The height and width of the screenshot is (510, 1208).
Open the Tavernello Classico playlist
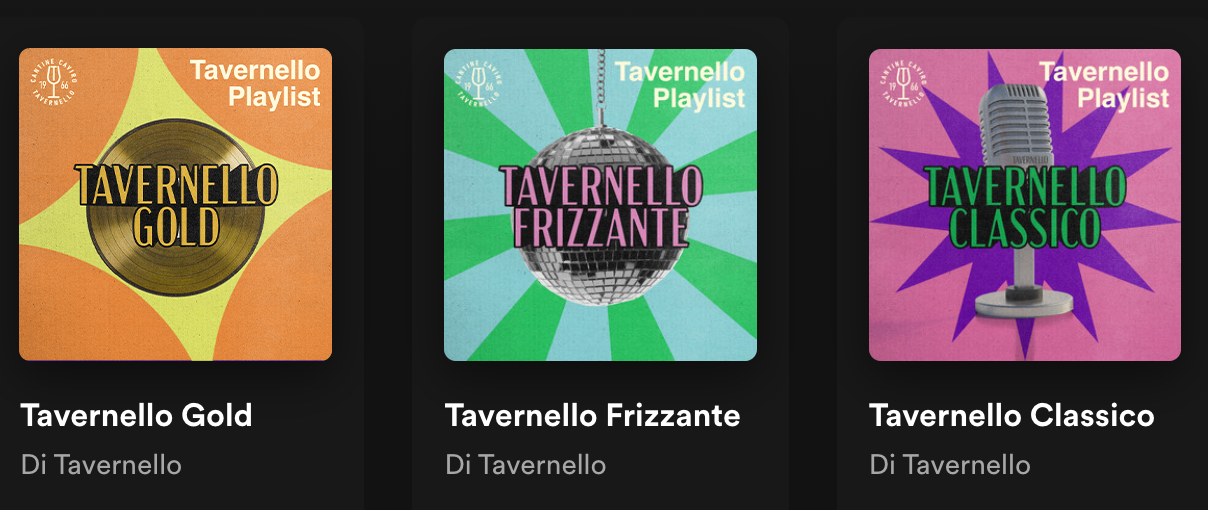click(x=1025, y=204)
